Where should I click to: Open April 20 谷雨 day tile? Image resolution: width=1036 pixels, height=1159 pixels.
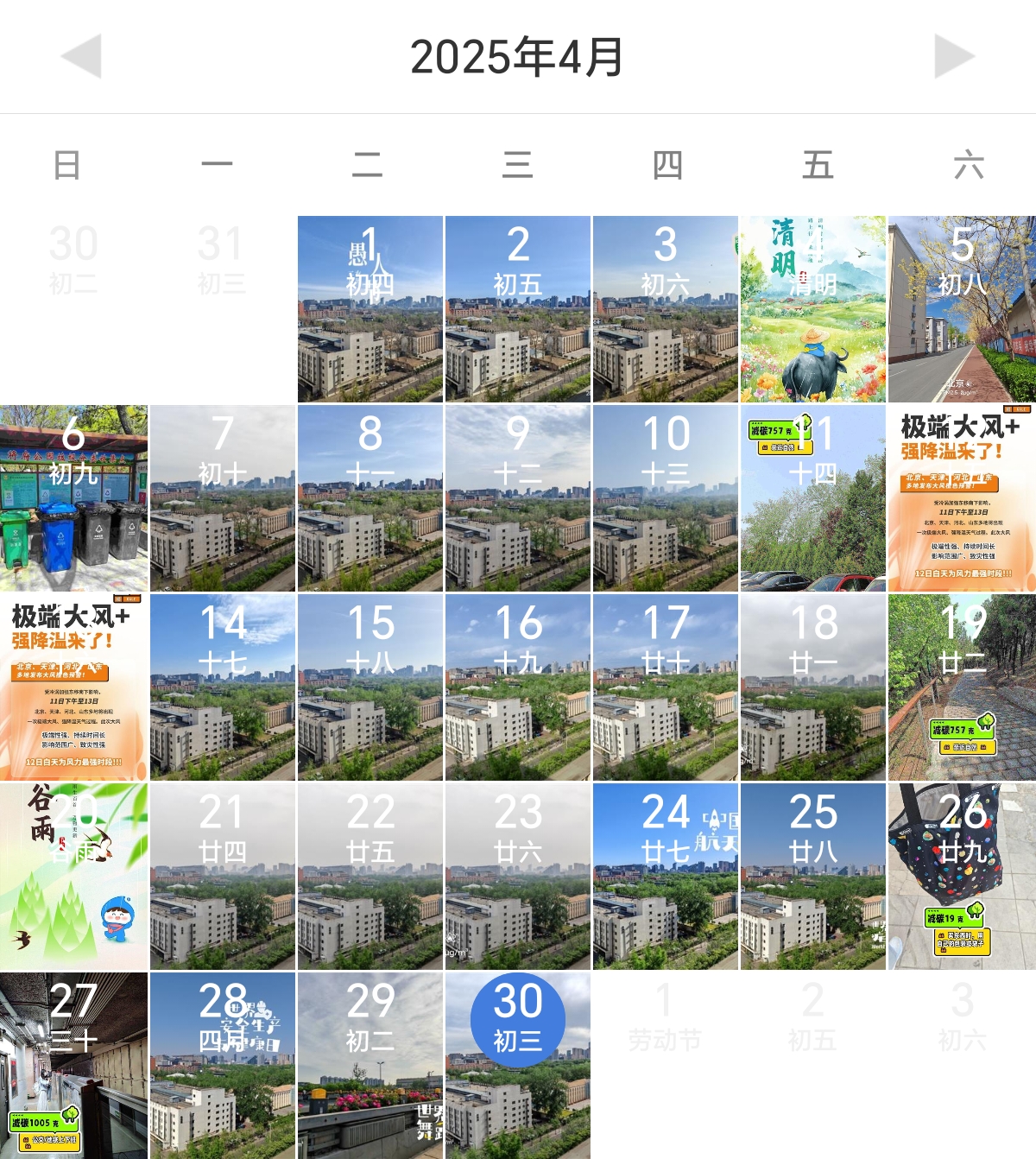coord(73,877)
